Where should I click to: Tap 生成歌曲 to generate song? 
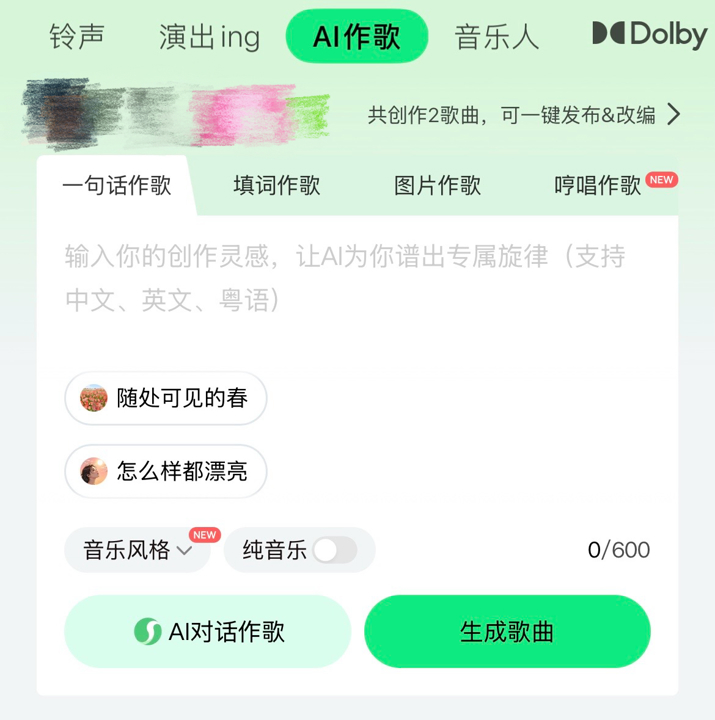tap(507, 631)
